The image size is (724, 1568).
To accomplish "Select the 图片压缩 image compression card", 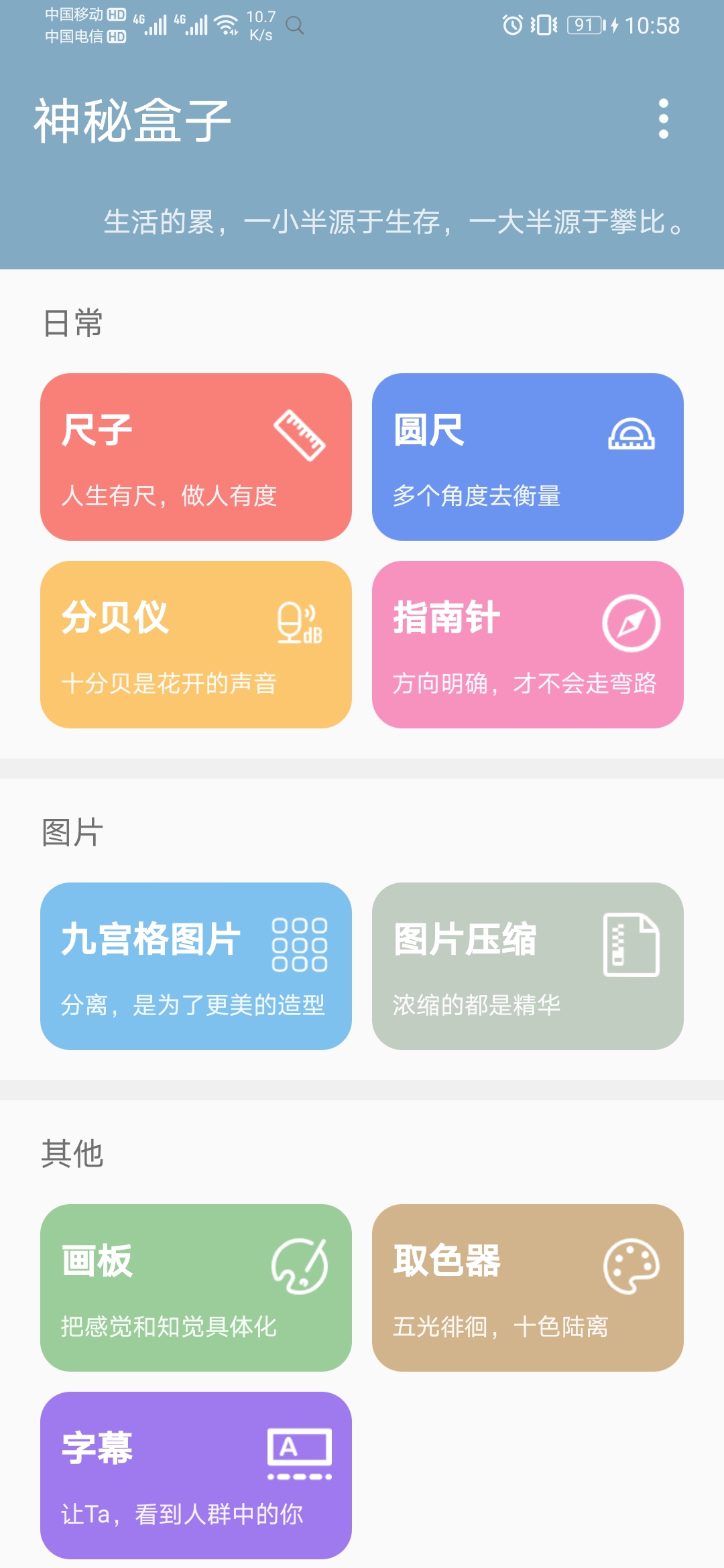I will (528, 966).
